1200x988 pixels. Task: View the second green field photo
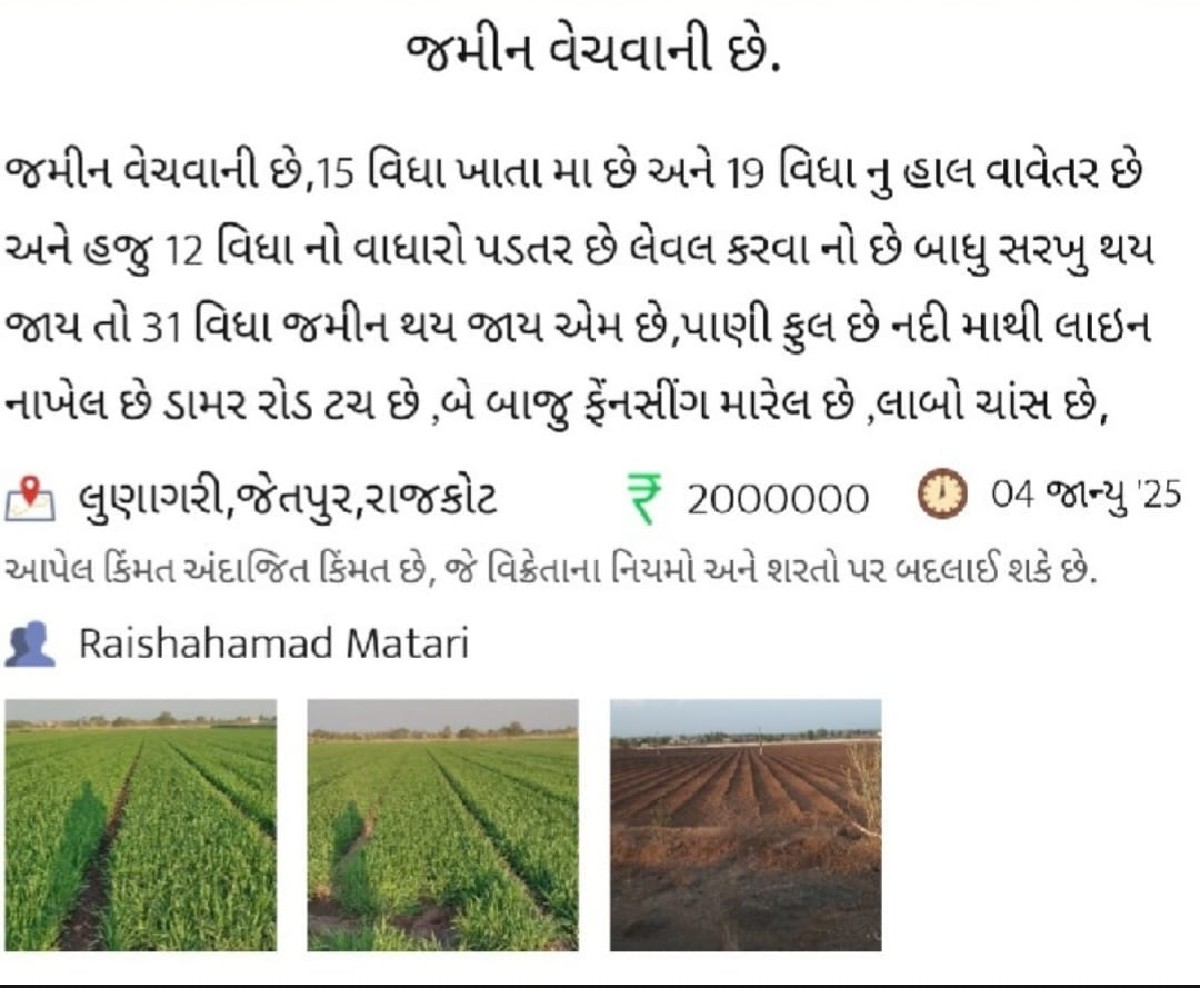[442, 825]
